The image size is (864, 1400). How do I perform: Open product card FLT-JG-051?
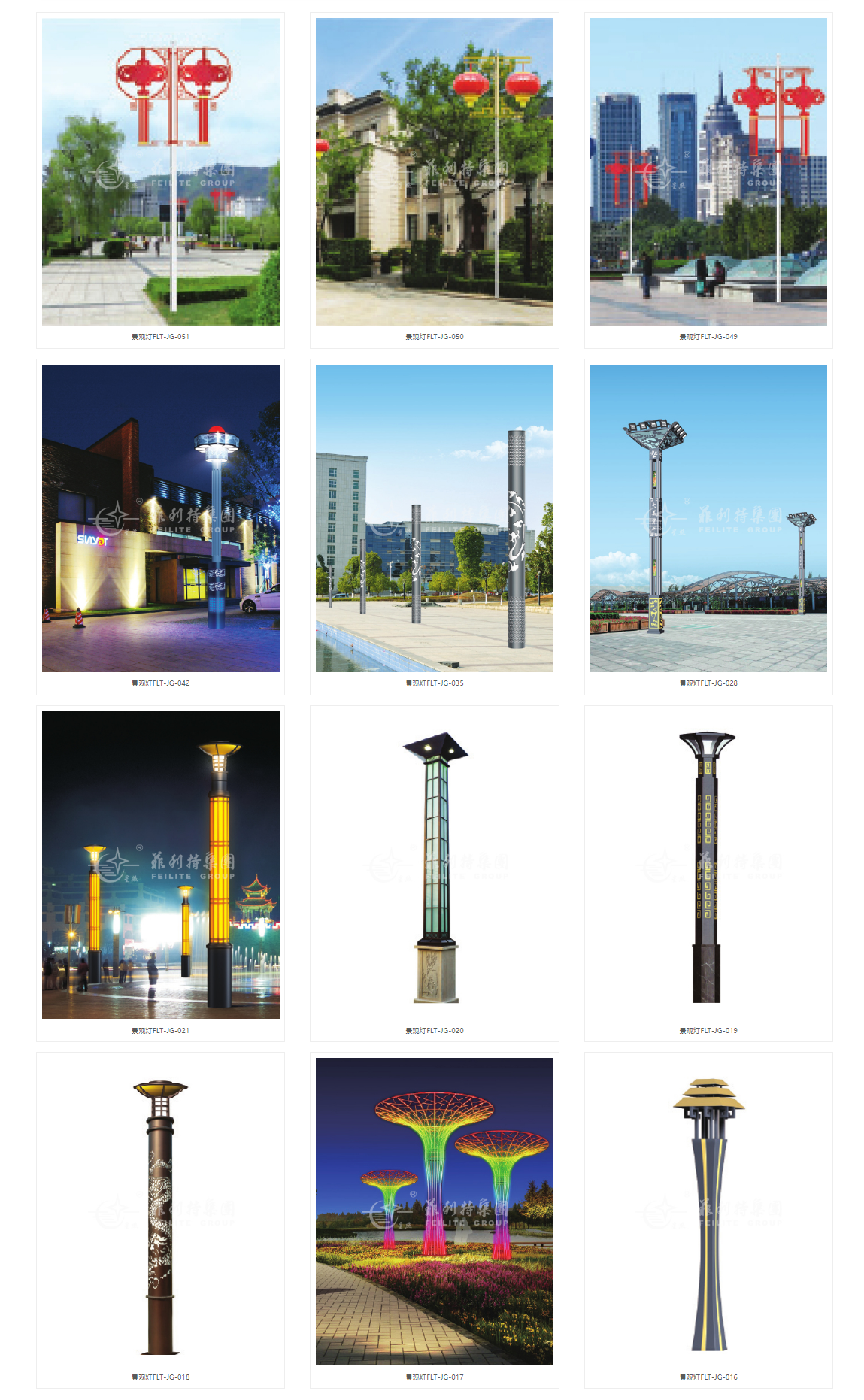pos(160,172)
